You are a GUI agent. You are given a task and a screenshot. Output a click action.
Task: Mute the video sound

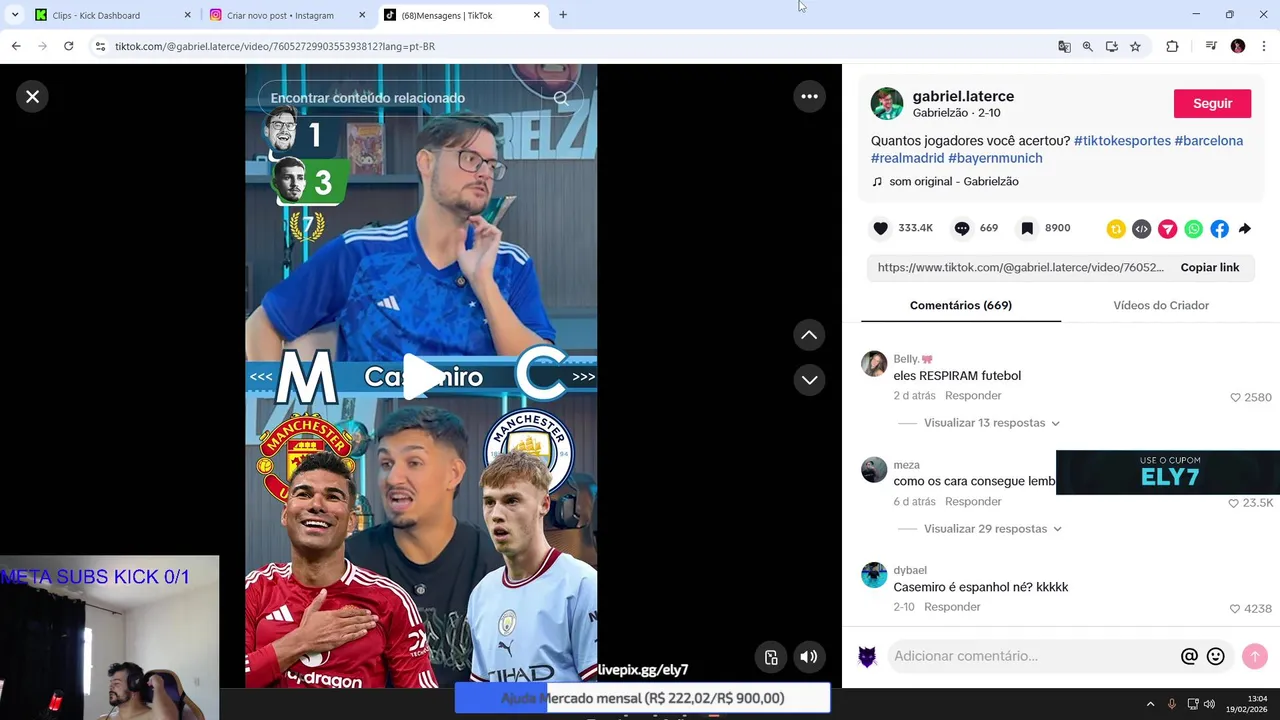(809, 657)
